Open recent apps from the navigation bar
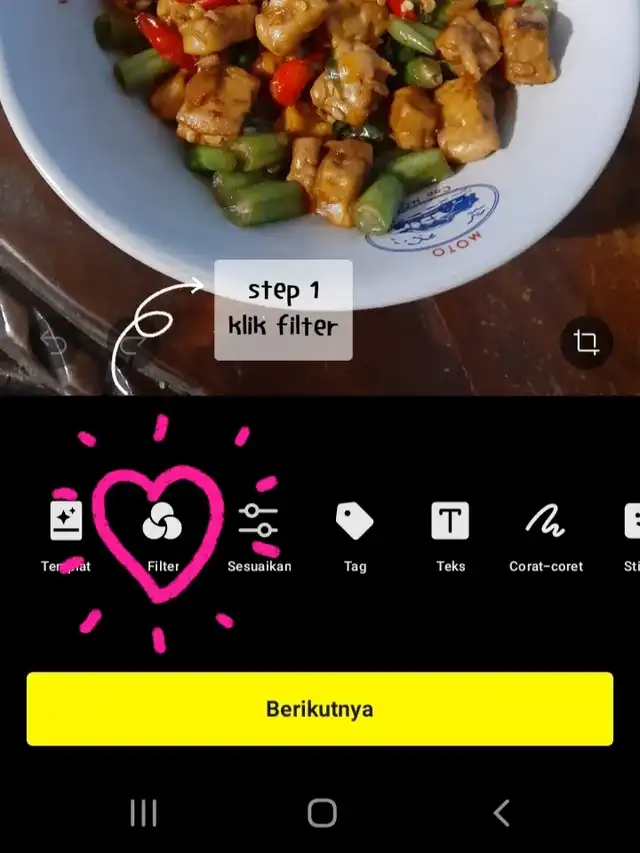This screenshot has width=640, height=853. [143, 813]
